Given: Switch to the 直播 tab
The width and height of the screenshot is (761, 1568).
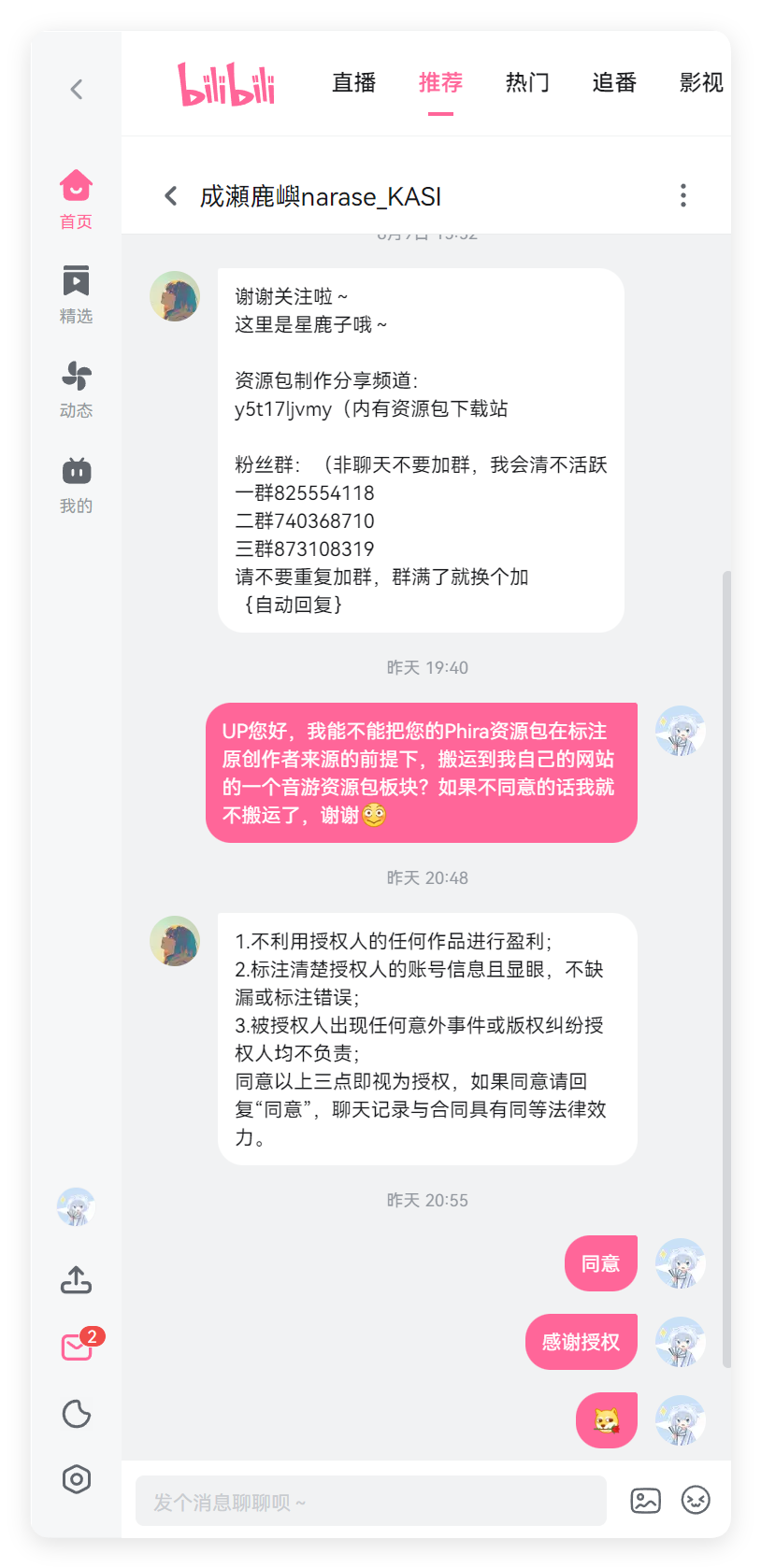Looking at the screenshot, I should click(353, 83).
